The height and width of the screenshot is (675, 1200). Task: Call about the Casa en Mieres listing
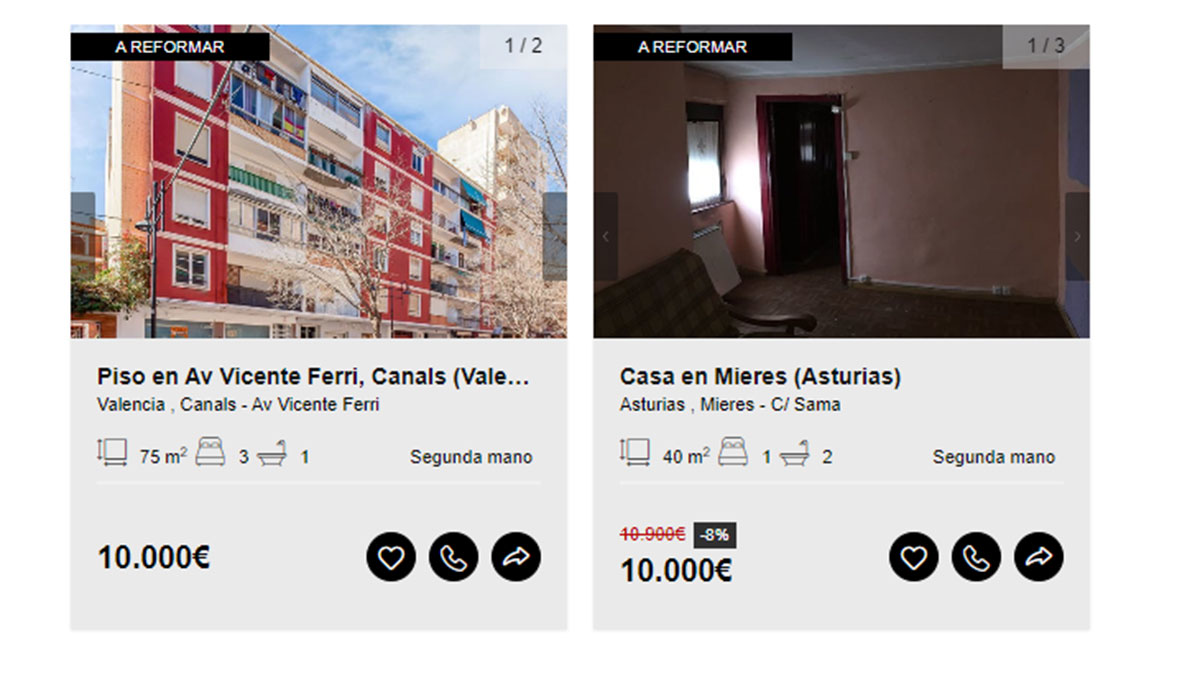coord(976,557)
